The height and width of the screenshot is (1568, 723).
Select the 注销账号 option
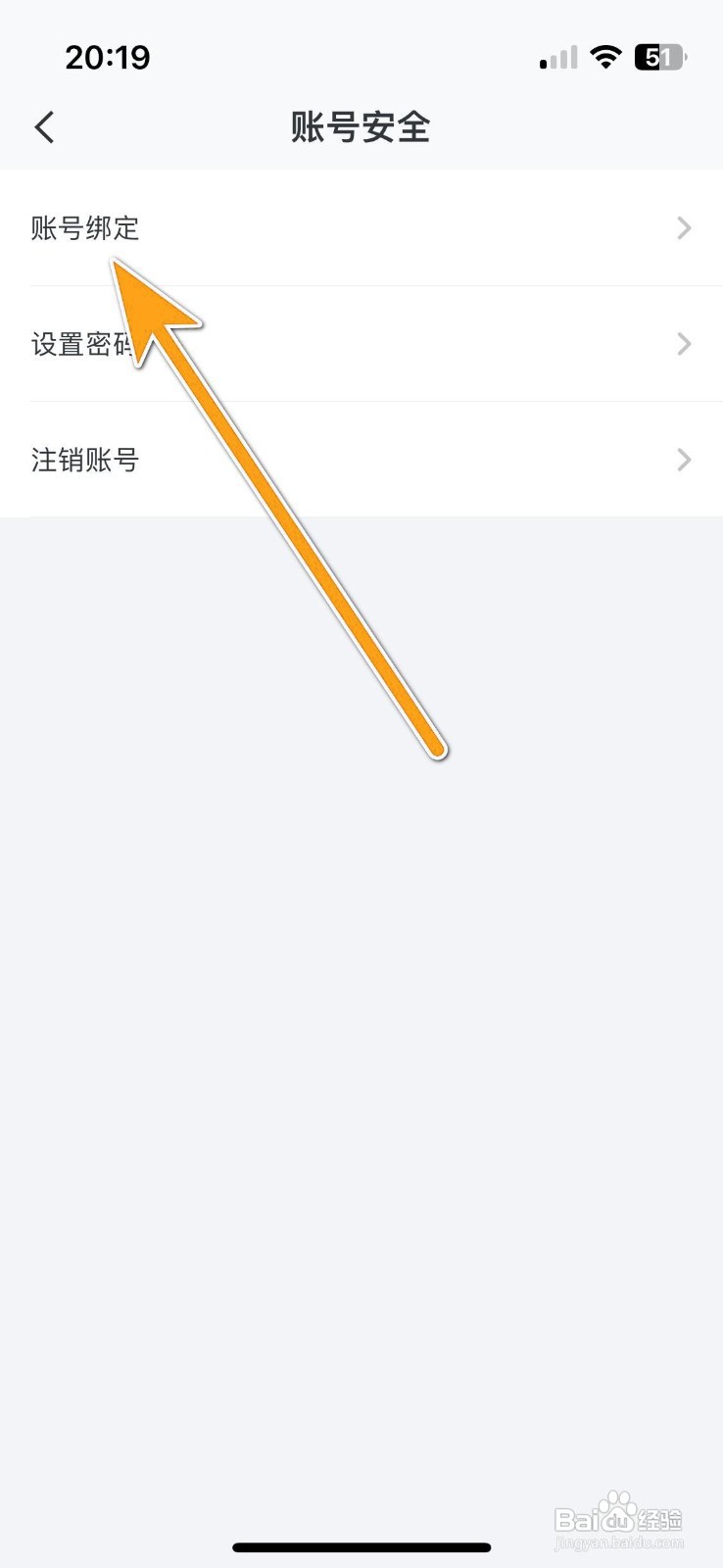pos(362,460)
